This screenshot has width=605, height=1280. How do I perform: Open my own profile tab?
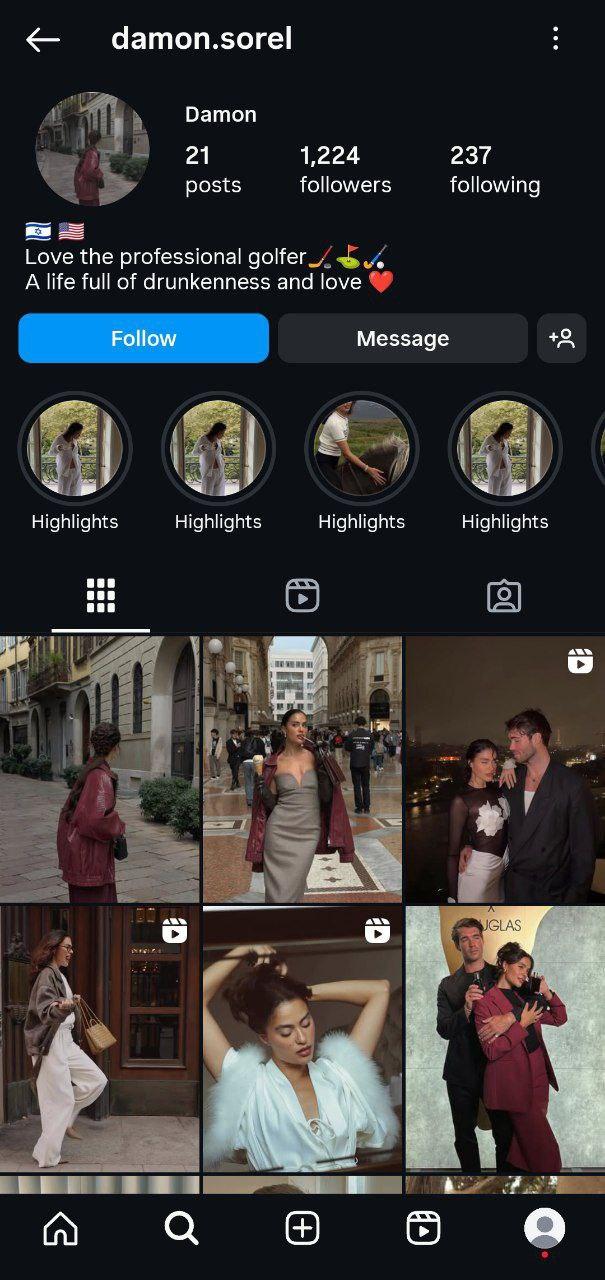pyautogui.click(x=544, y=1228)
